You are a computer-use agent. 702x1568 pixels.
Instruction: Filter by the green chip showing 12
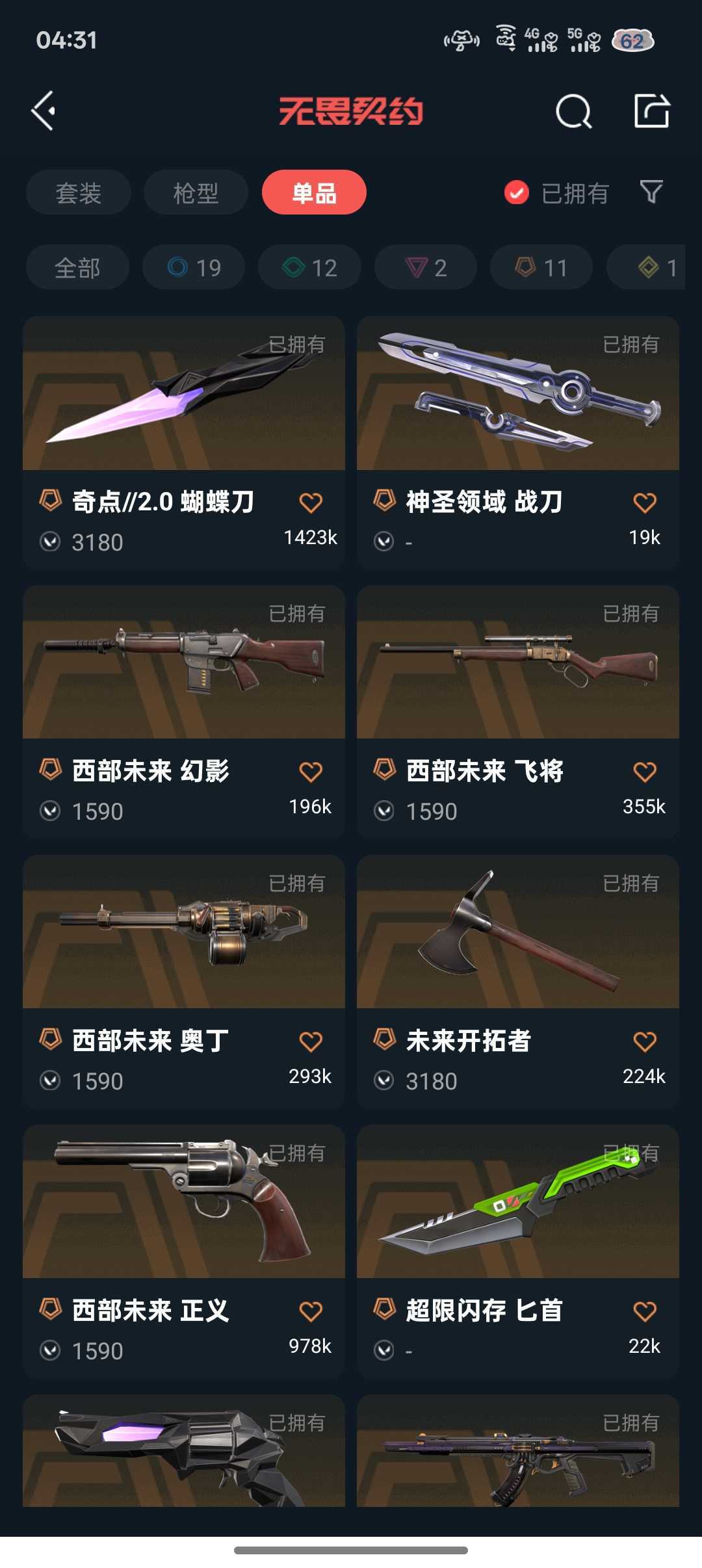(x=309, y=268)
